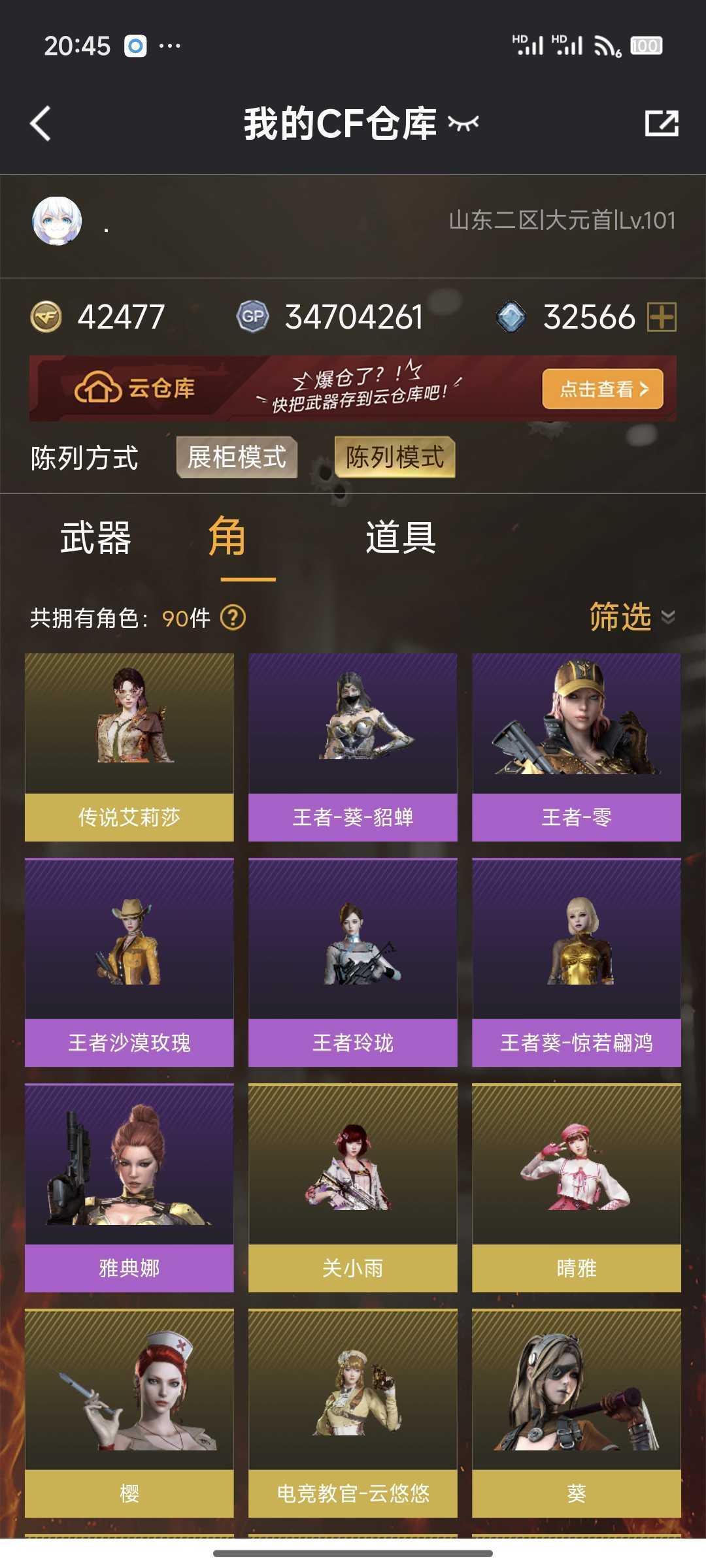Open the 雅典娜 character card
The image size is (706, 1568).
click(x=129, y=1188)
